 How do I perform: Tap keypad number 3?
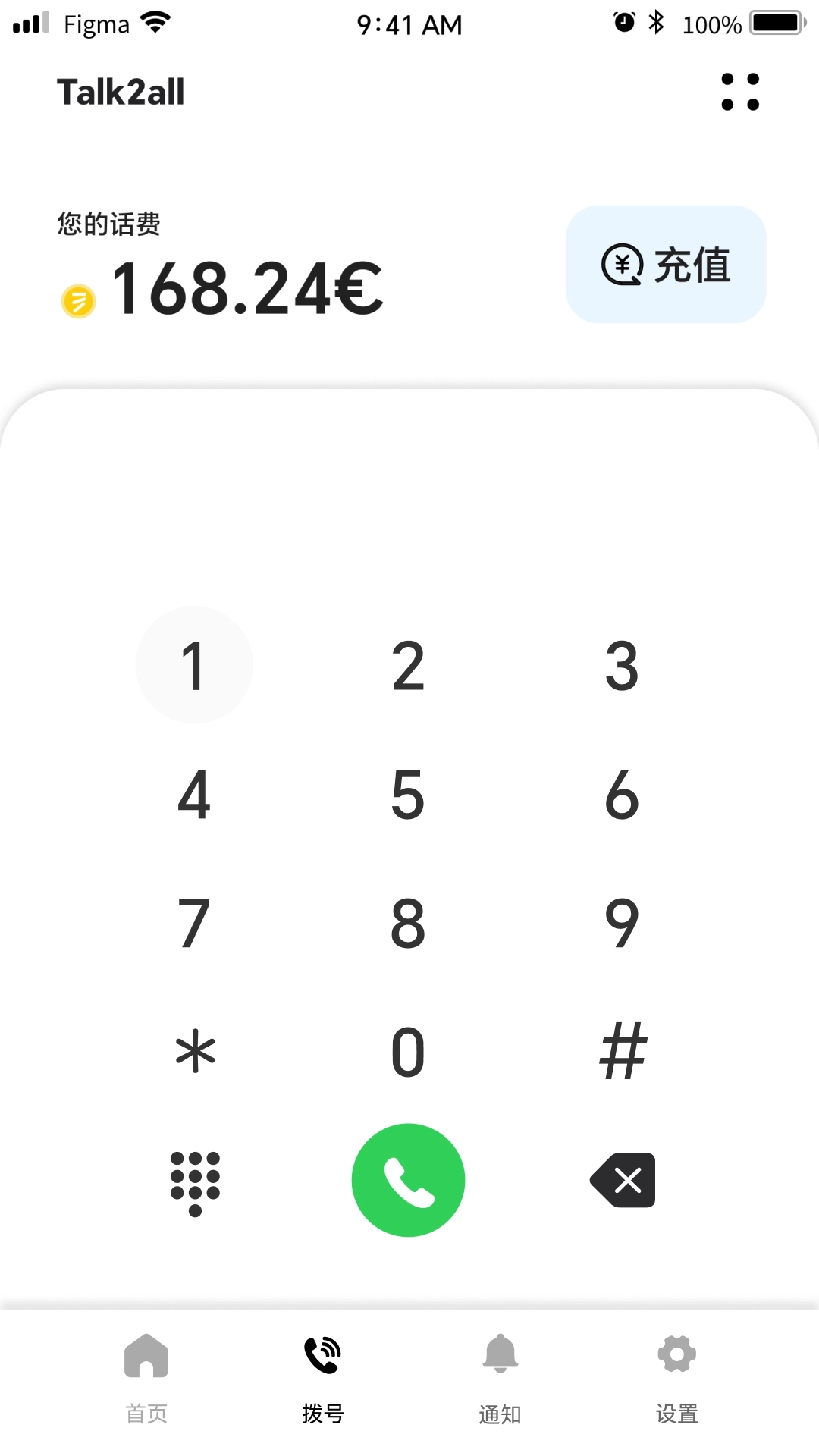point(622,665)
